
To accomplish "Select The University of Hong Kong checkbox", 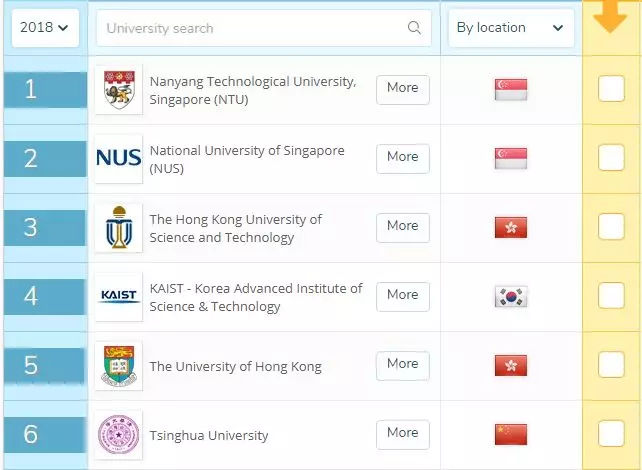I will (611, 365).
